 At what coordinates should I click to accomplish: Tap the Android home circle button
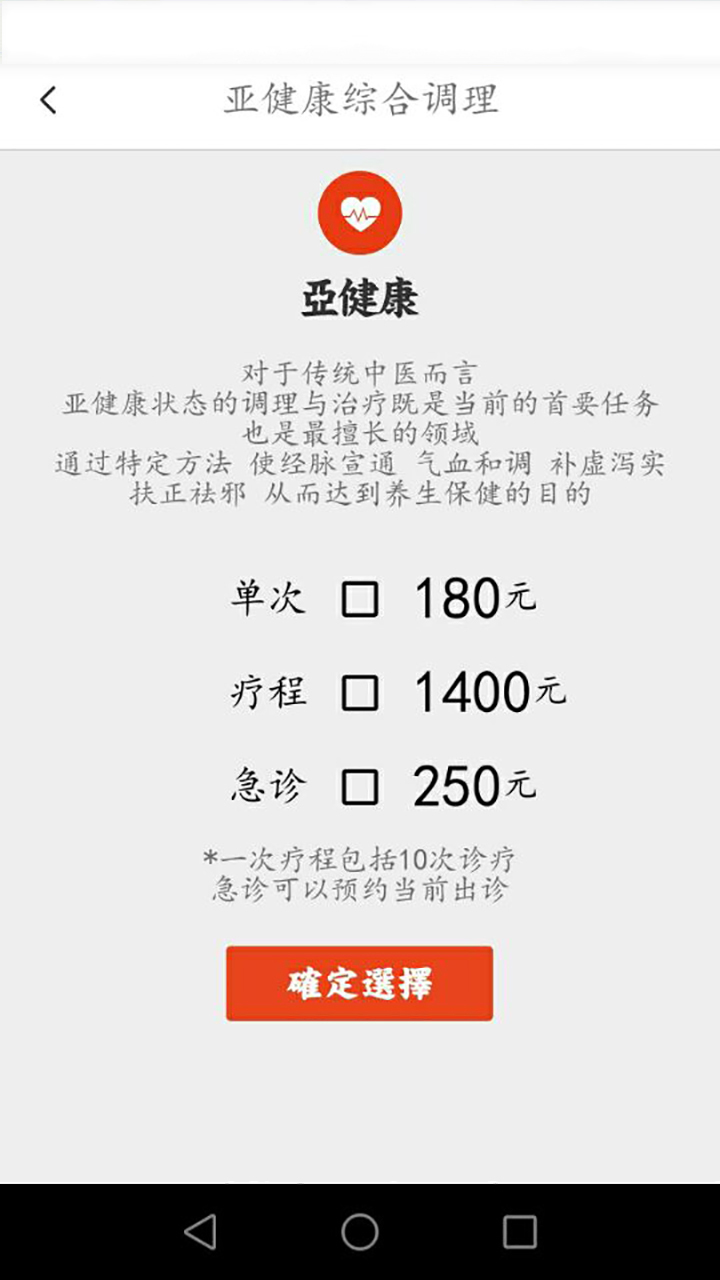point(359,1230)
